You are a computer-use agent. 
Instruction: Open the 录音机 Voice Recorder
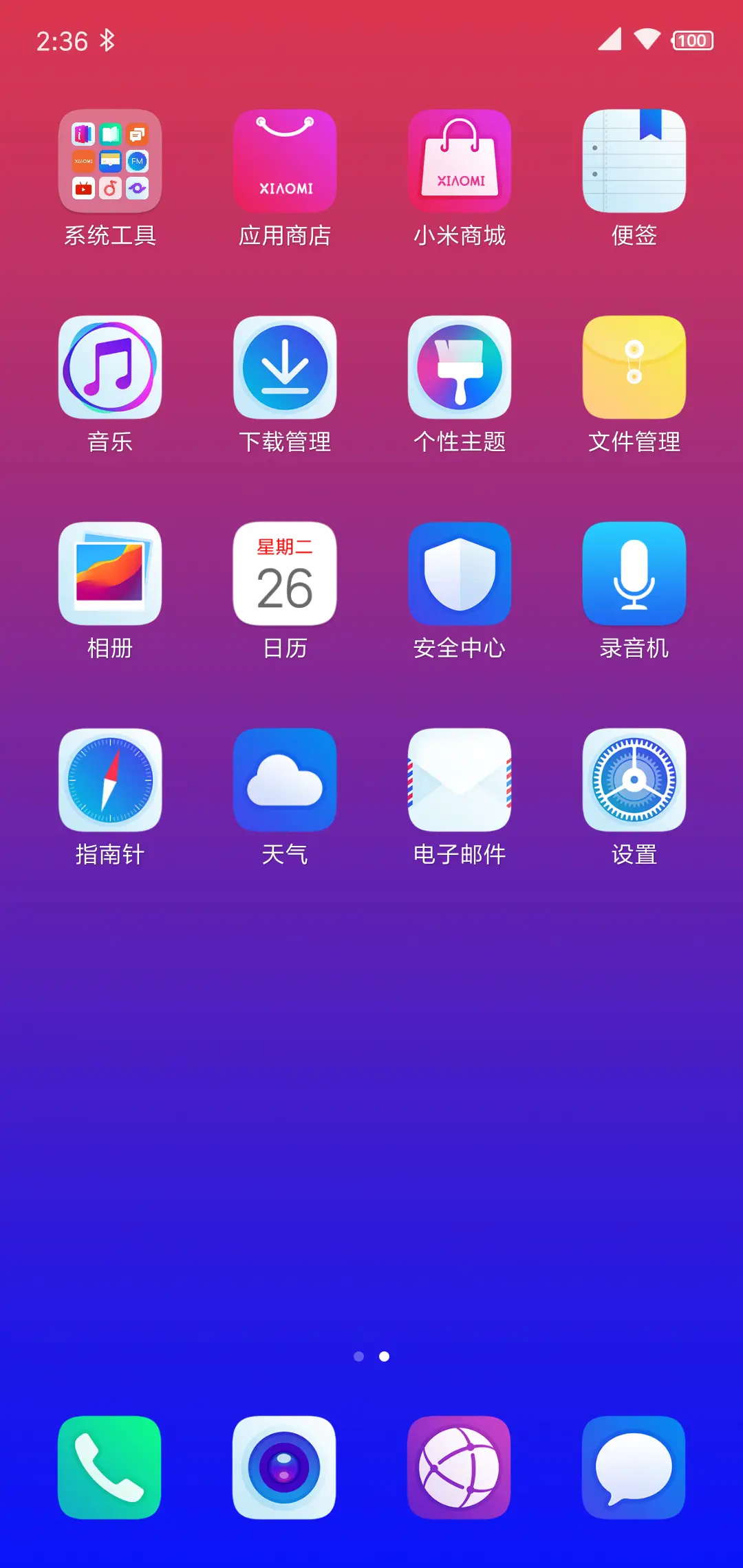tap(634, 573)
